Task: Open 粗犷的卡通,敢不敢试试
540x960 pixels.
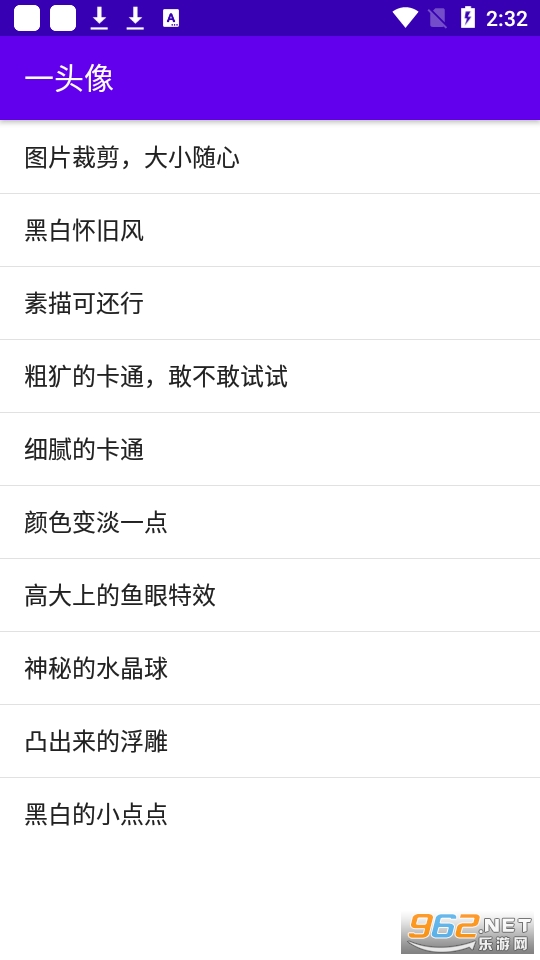Action: click(x=270, y=376)
